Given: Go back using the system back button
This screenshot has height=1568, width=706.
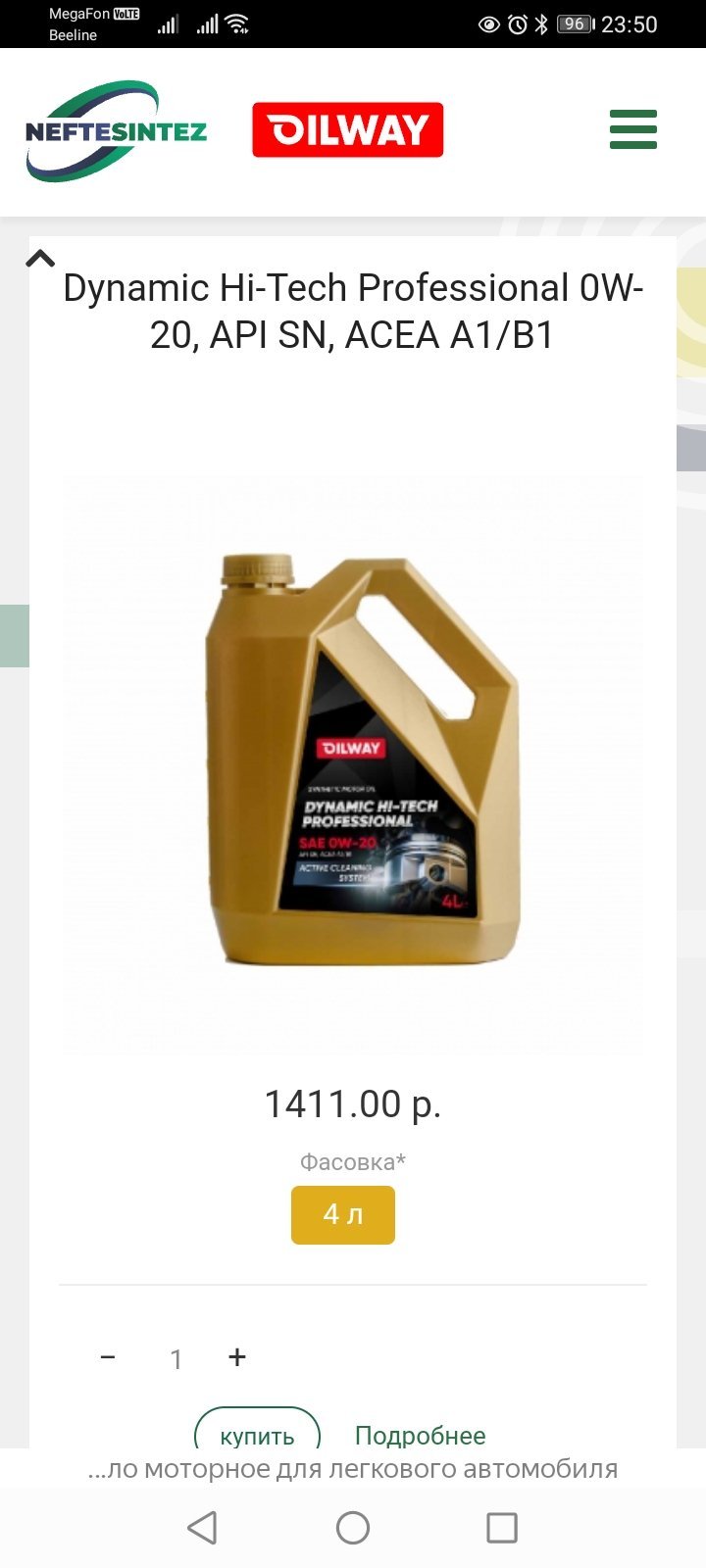Looking at the screenshot, I should pyautogui.click(x=202, y=1527).
